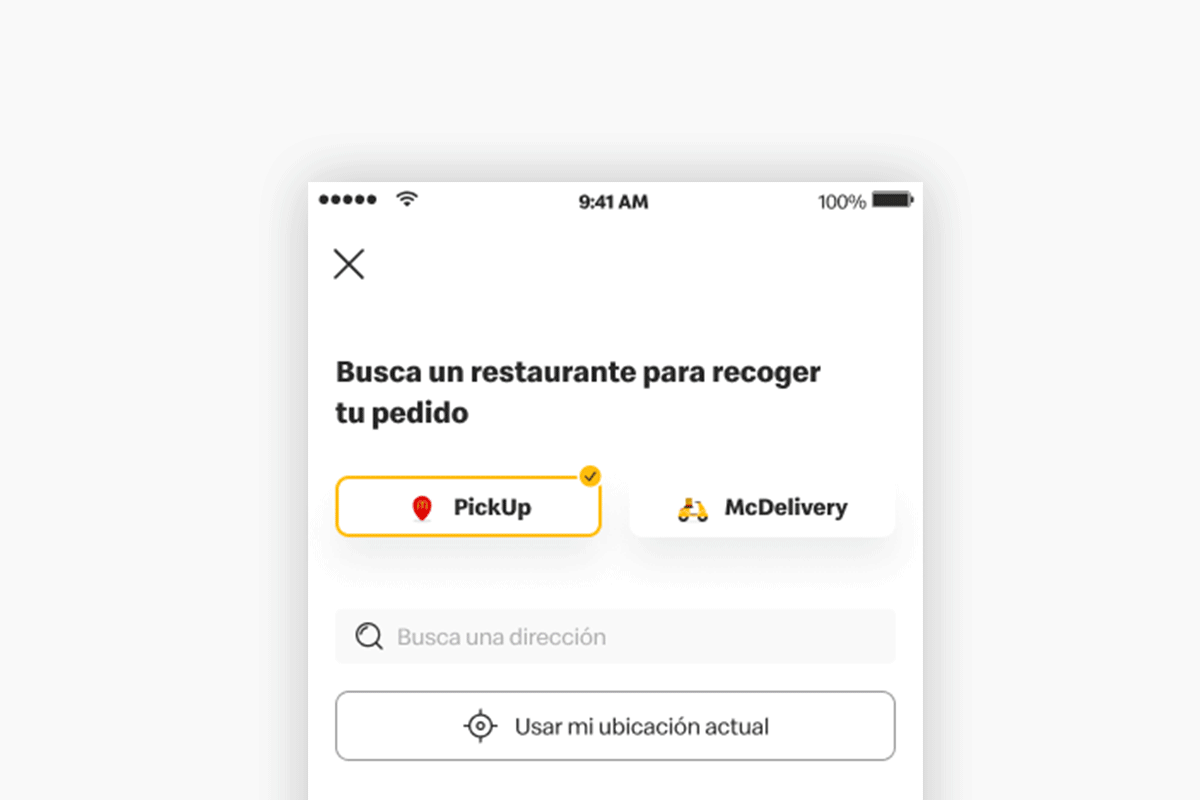
Task: Tap the Busca una dirección search field
Action: point(615,637)
